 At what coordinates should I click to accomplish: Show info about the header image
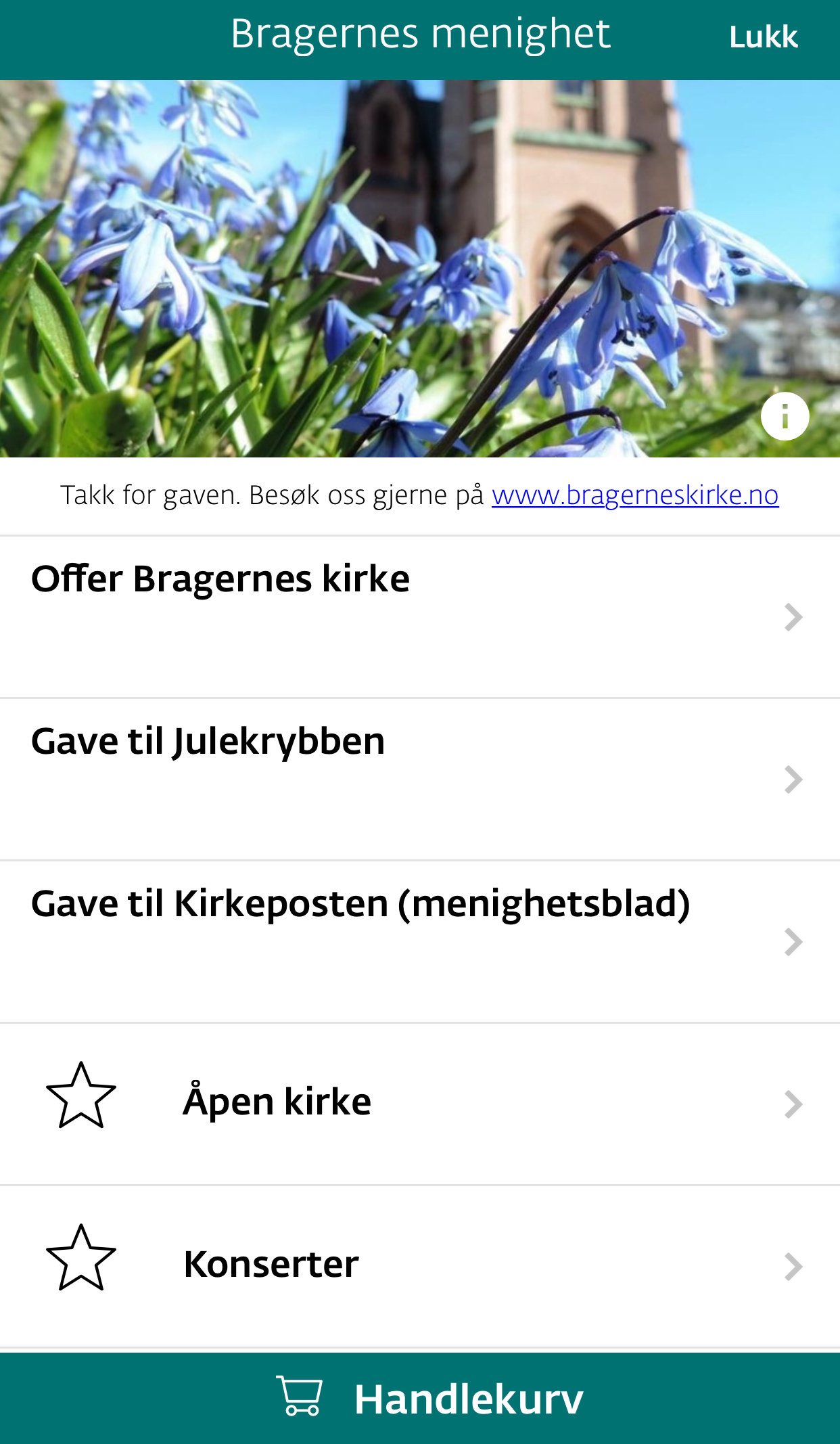pyautogui.click(x=785, y=416)
